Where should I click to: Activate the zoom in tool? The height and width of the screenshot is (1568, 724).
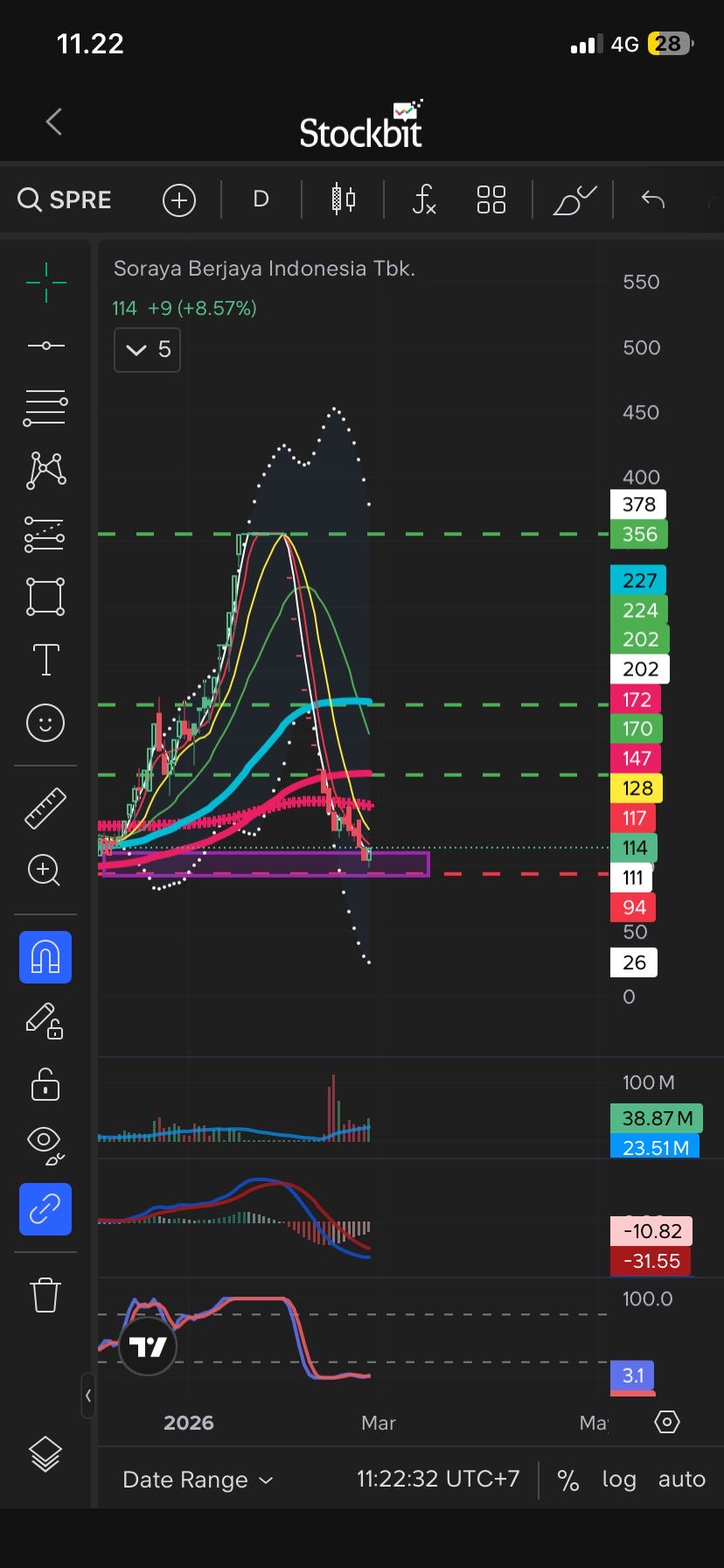45,871
